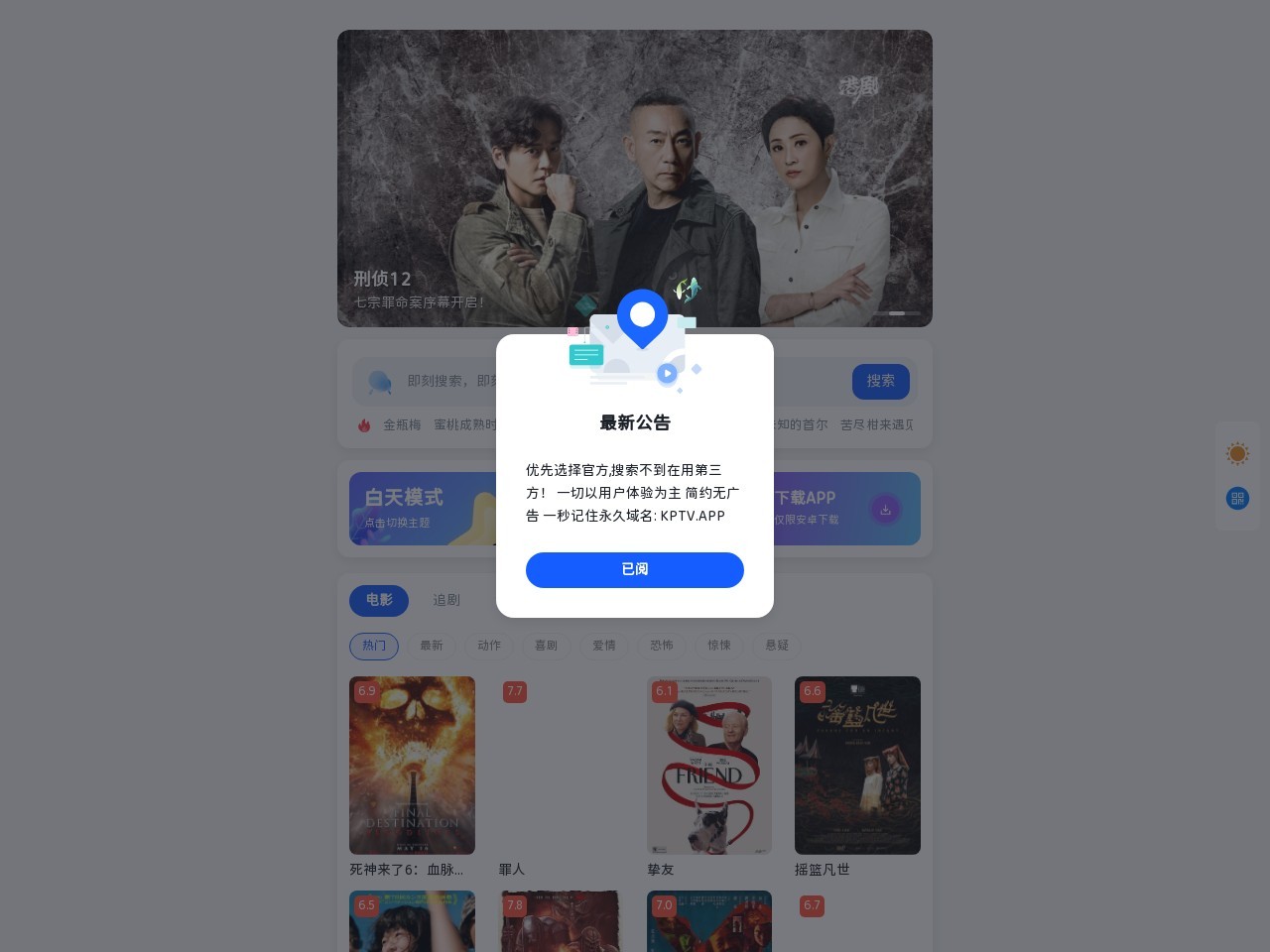This screenshot has height=952, width=1270.
Task: Open the 下载APP card
Action: click(845, 508)
